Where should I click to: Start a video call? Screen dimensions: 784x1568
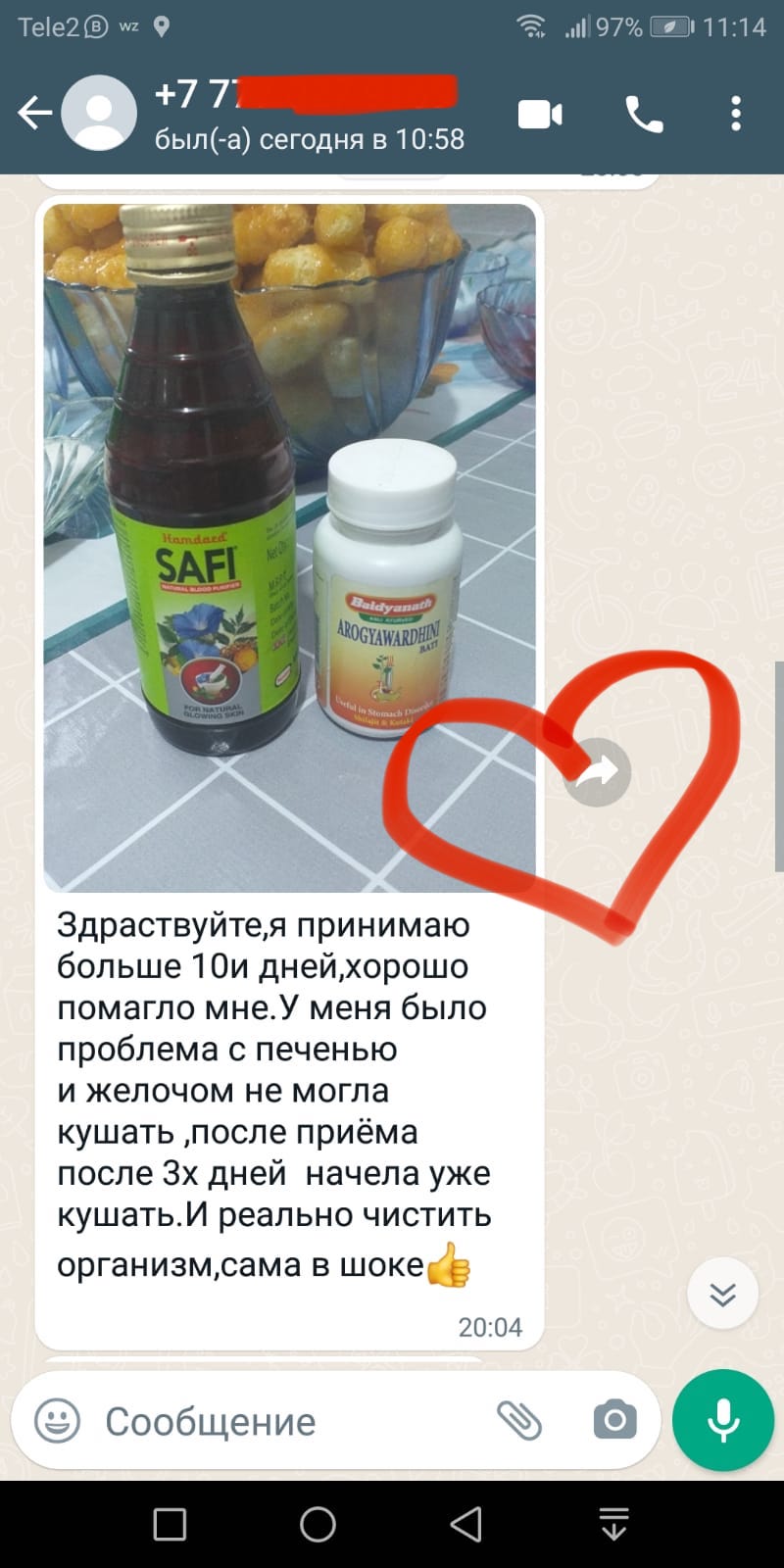tap(540, 115)
